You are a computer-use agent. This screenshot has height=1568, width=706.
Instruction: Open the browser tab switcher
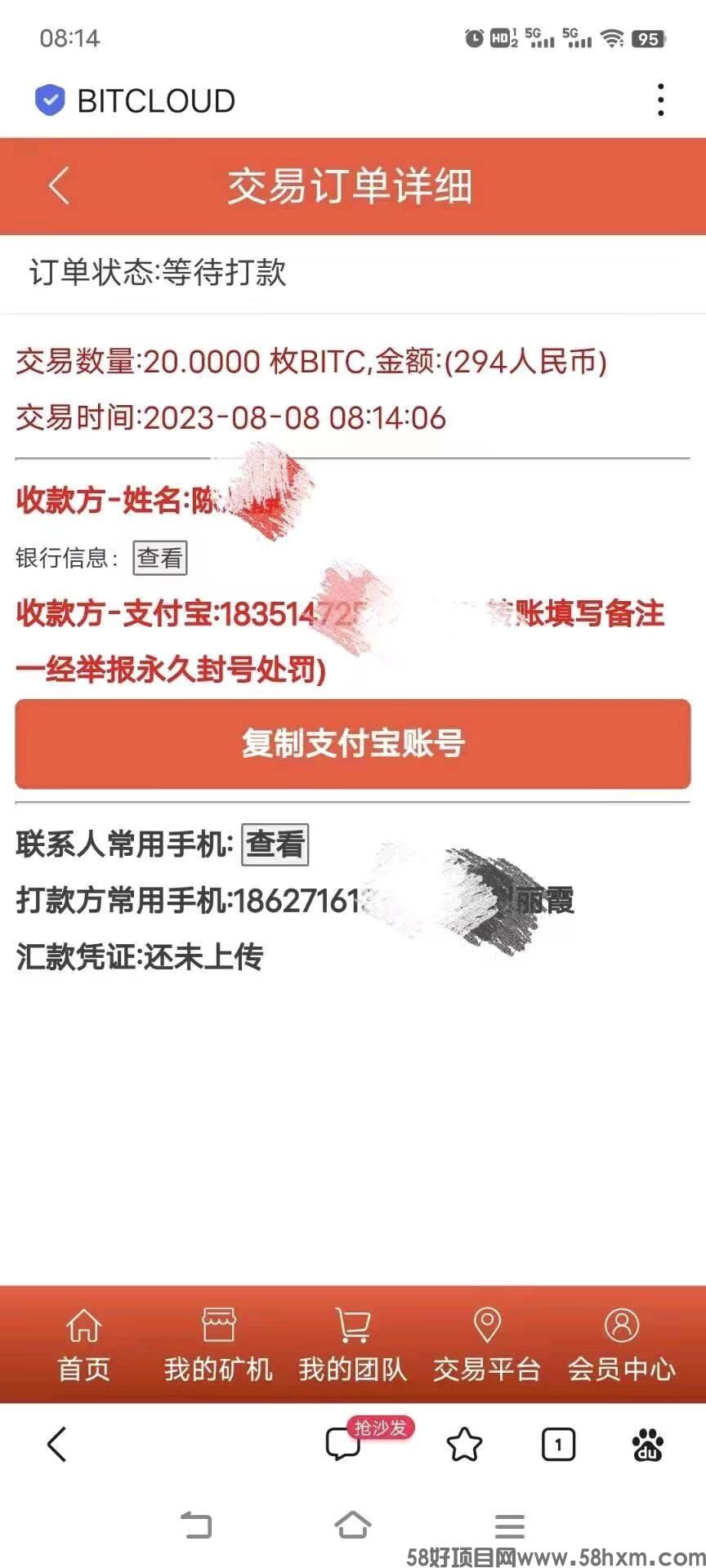pyautogui.click(x=558, y=1445)
